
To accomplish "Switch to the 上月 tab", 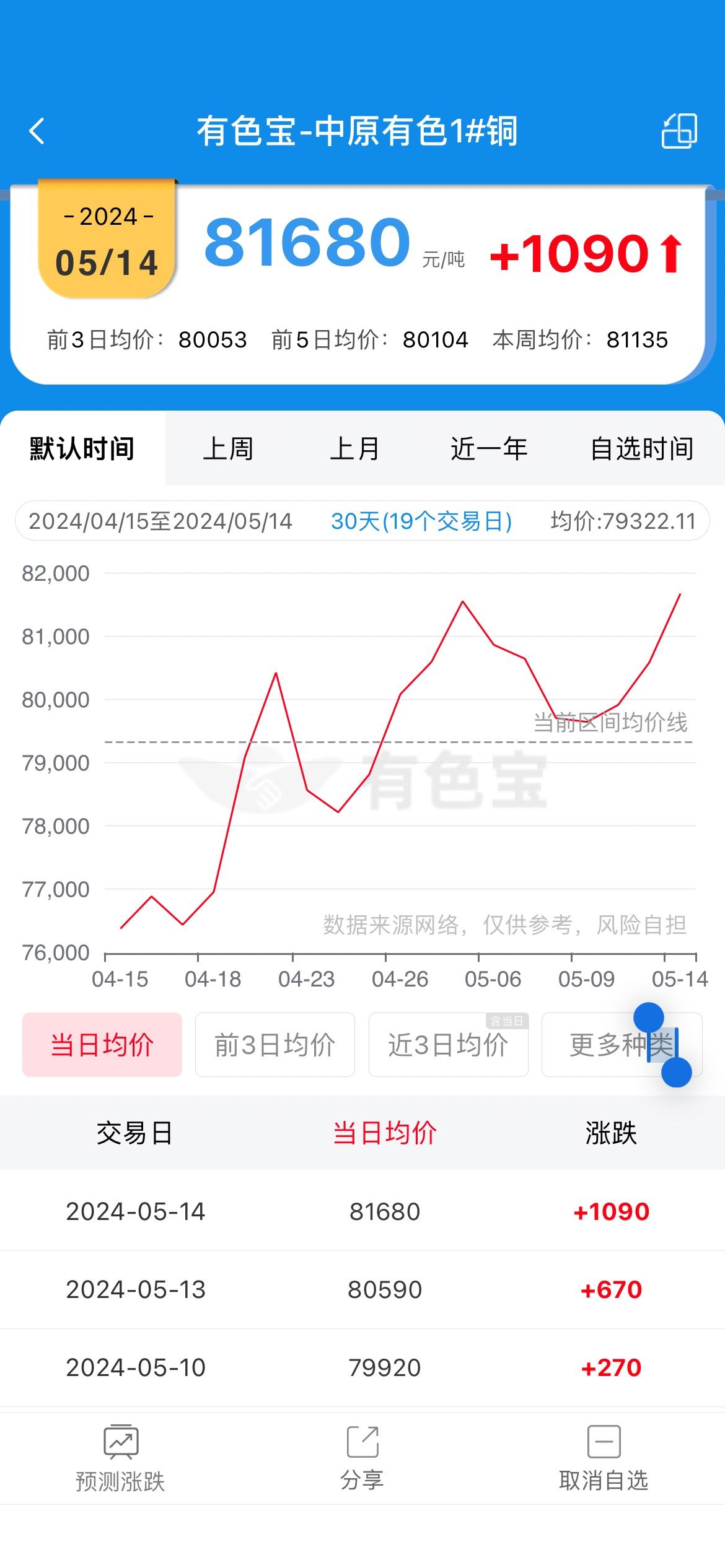I will 354,448.
